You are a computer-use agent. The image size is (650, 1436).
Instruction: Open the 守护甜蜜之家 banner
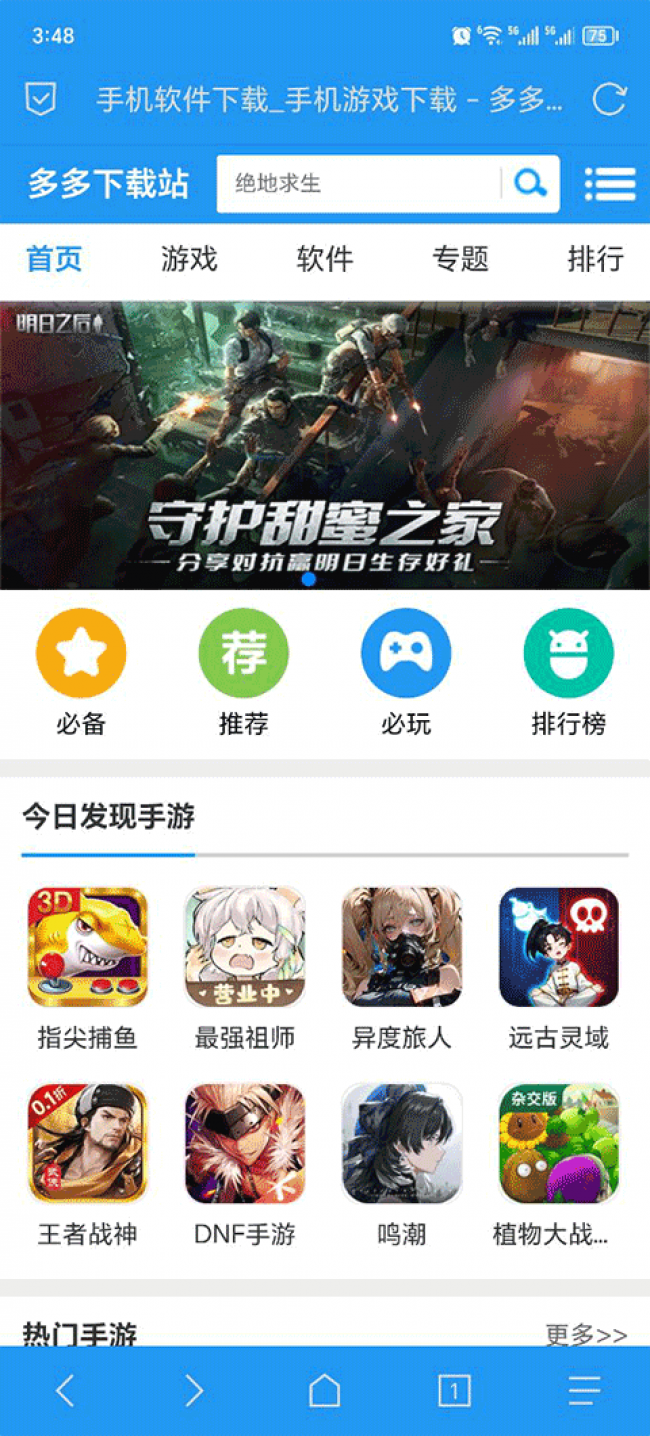(x=325, y=445)
